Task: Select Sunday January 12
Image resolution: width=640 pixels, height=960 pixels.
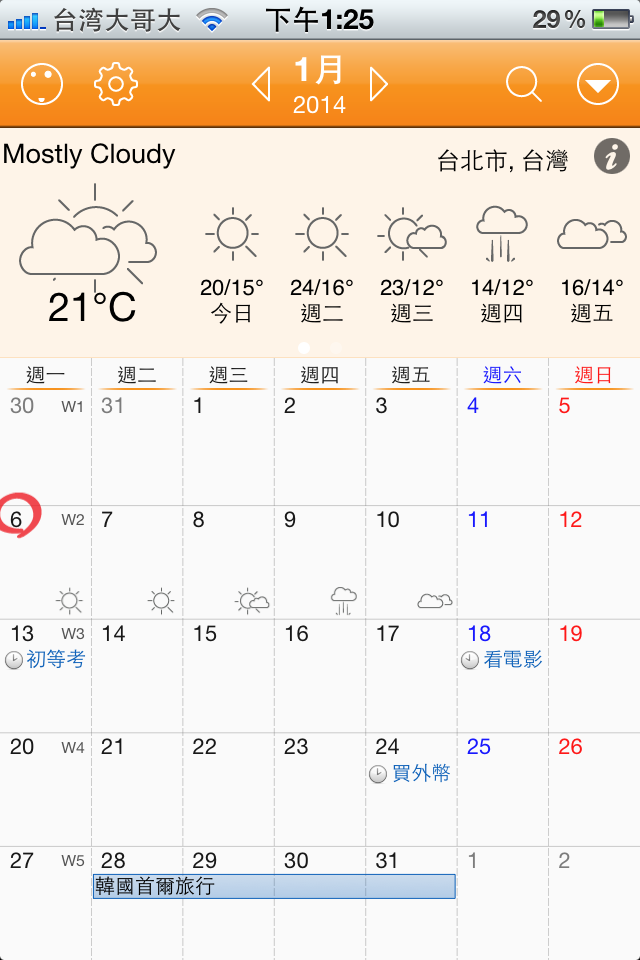Action: click(x=593, y=560)
